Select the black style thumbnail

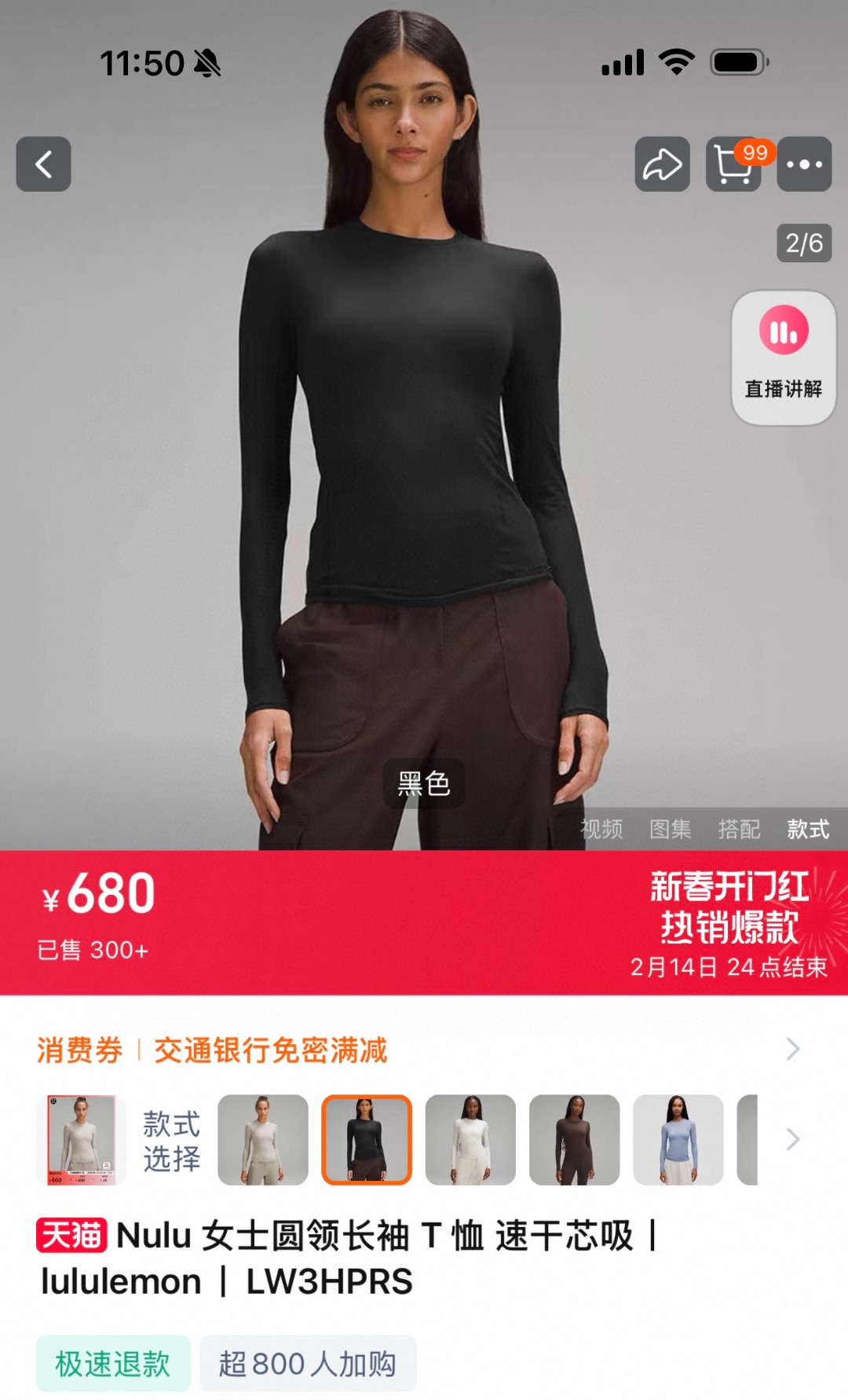(x=367, y=1139)
